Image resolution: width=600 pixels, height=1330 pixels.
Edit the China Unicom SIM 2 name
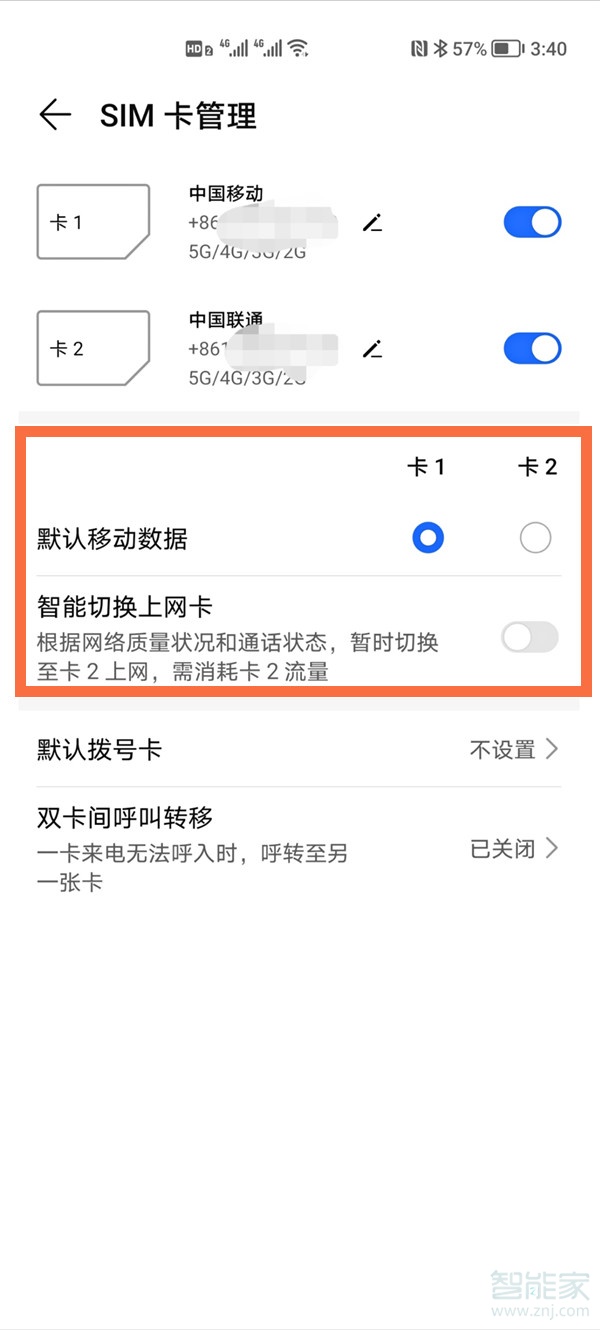pyautogui.click(x=373, y=349)
